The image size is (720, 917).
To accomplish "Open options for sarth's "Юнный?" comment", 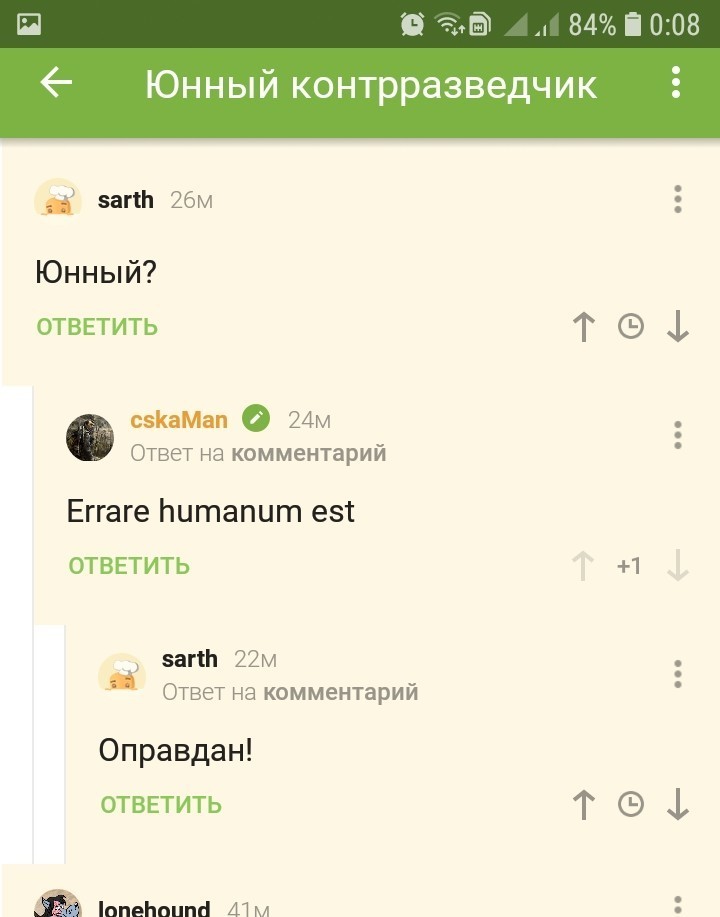I will point(678,199).
